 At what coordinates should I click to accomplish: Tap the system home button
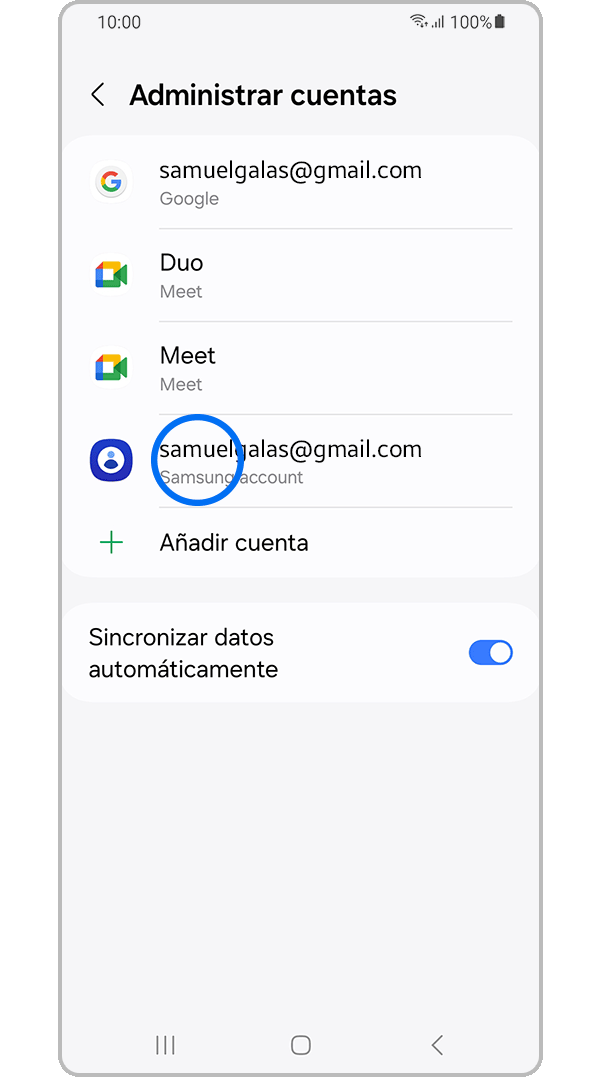point(300,1045)
